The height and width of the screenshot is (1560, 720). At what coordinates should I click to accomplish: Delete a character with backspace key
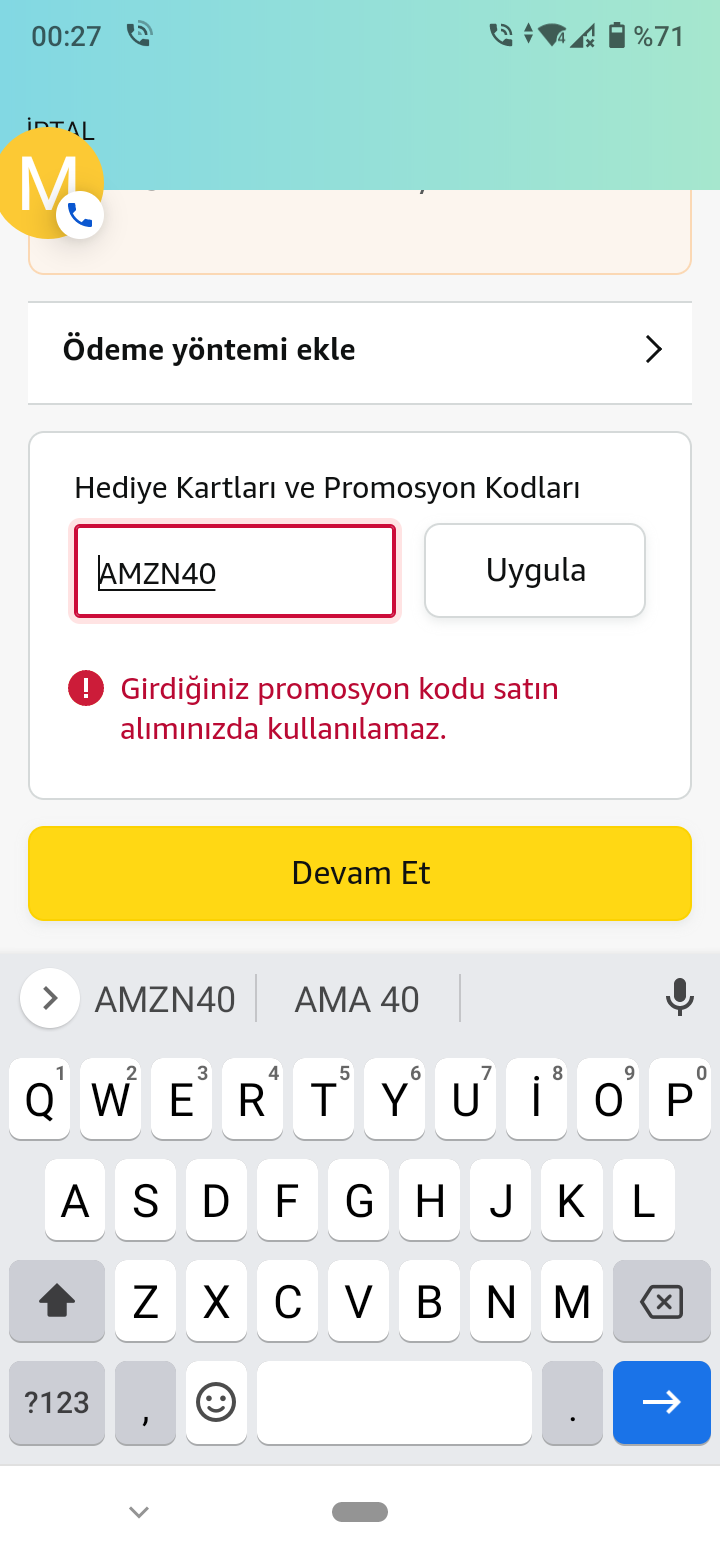click(x=661, y=1301)
